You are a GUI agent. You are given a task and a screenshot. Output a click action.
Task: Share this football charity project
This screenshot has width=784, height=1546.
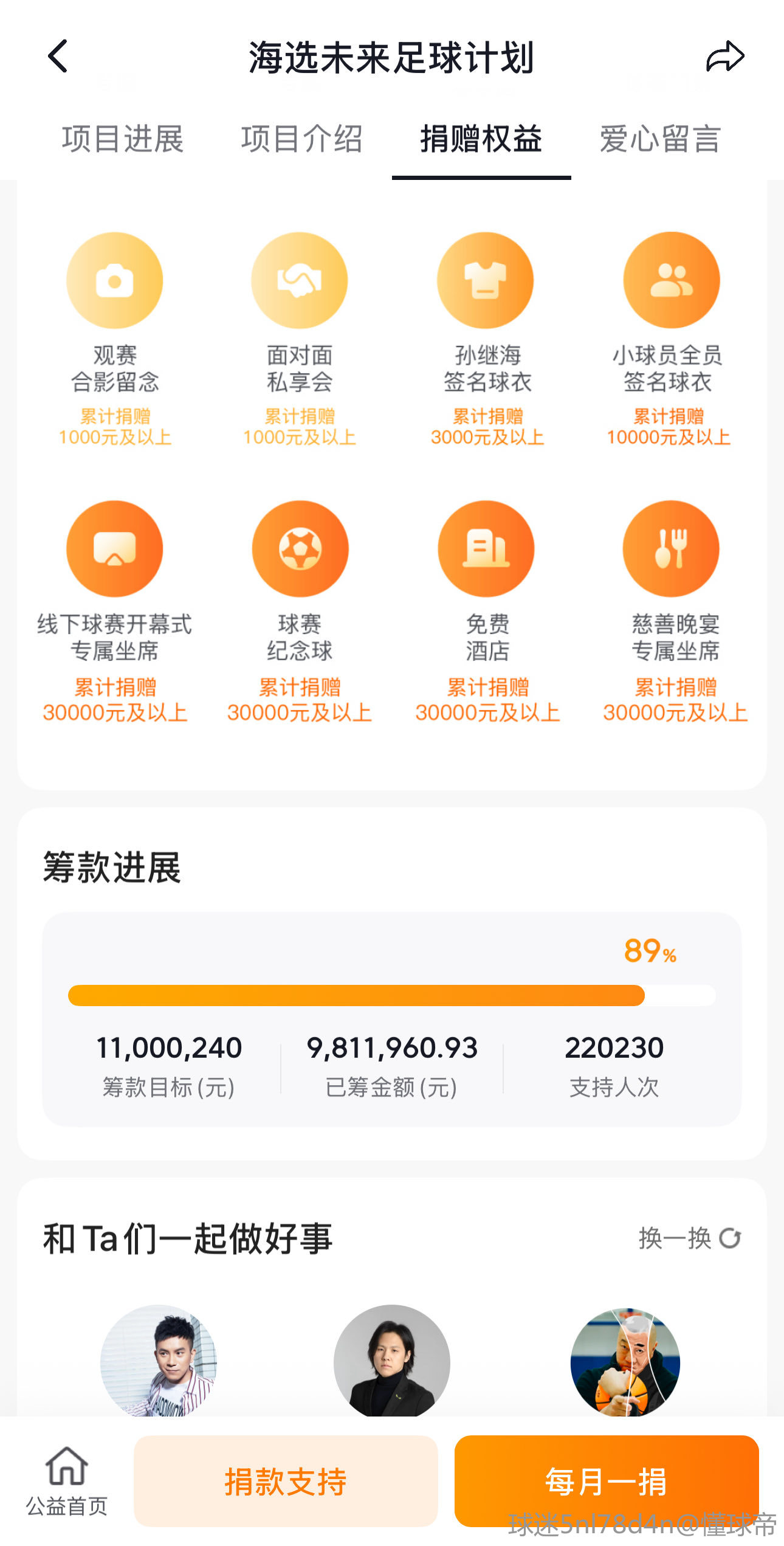coord(724,57)
